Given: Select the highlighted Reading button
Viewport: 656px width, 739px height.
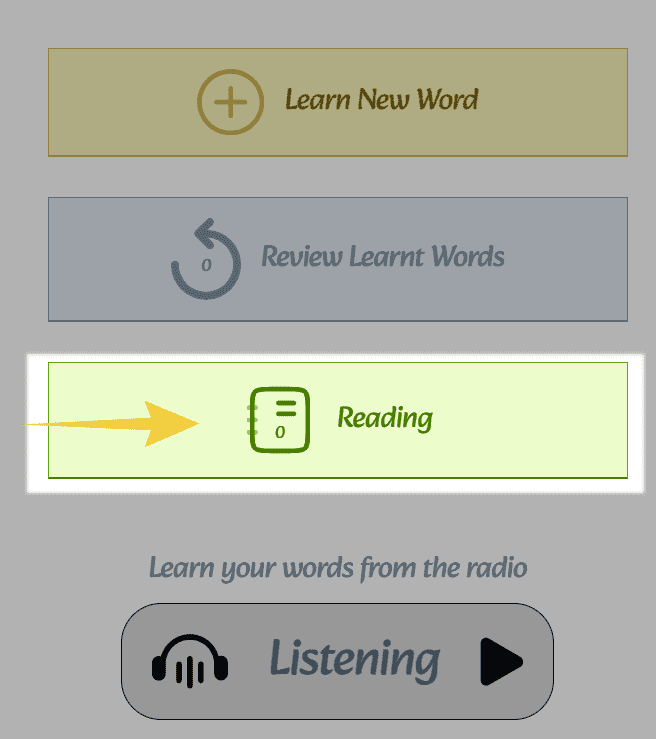Looking at the screenshot, I should click(338, 419).
